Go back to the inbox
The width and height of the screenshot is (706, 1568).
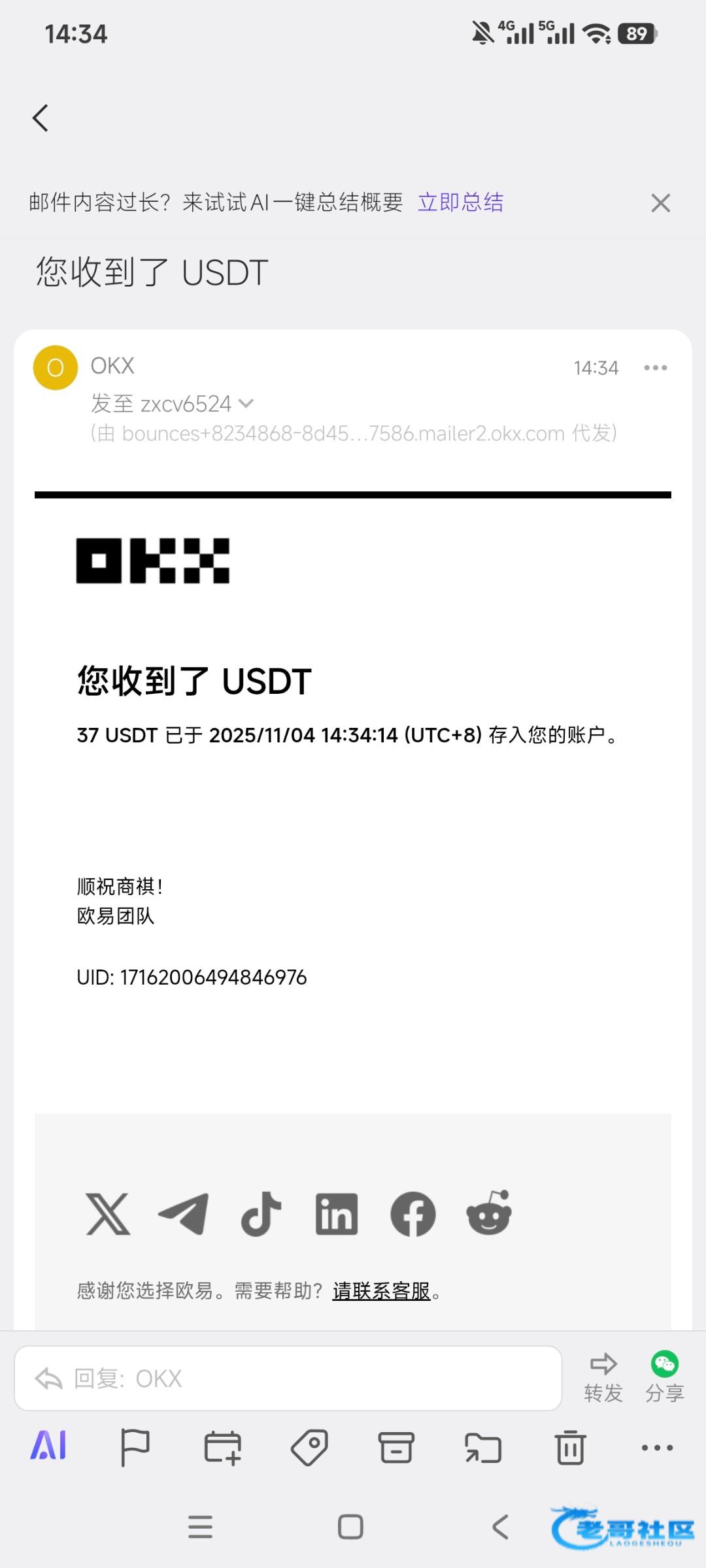click(x=41, y=118)
